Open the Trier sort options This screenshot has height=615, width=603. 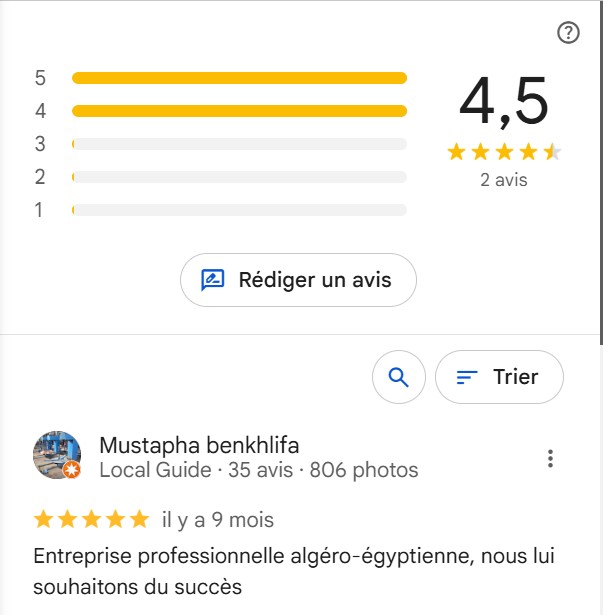[x=499, y=377]
